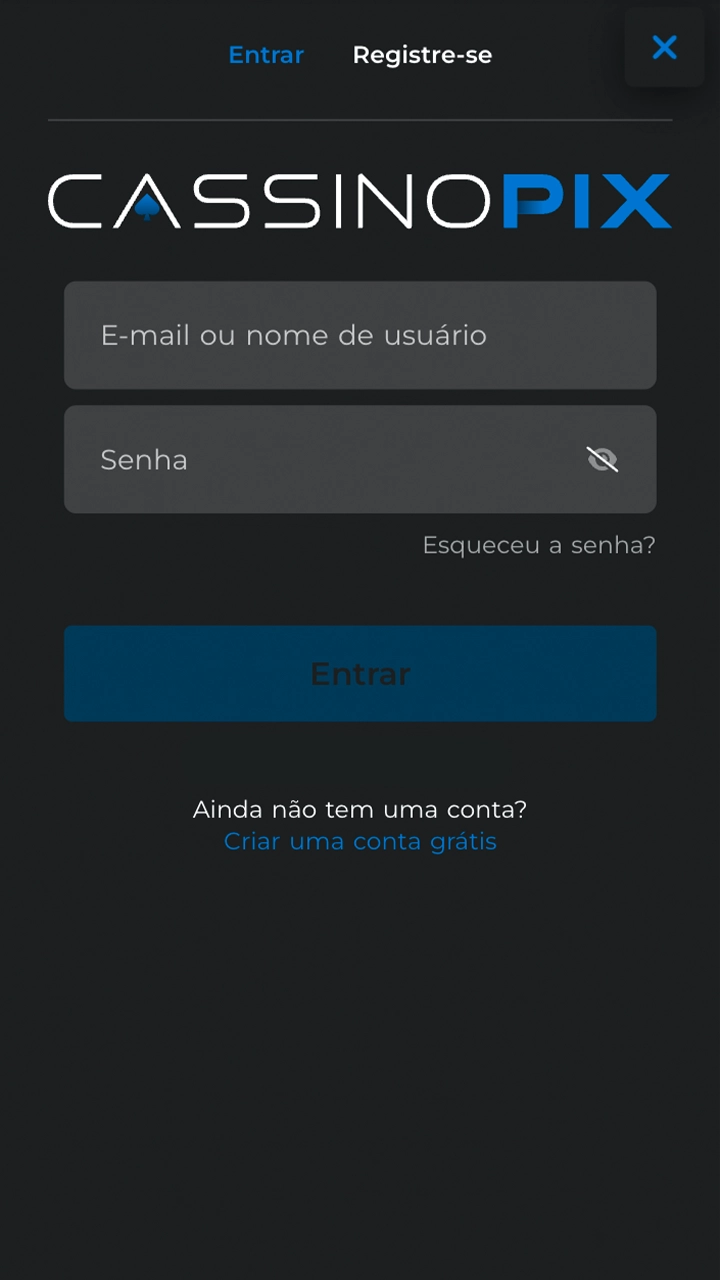Screen dimensions: 720x1280
Task: Click Ainda não tem uma conta text
Action: point(360,809)
